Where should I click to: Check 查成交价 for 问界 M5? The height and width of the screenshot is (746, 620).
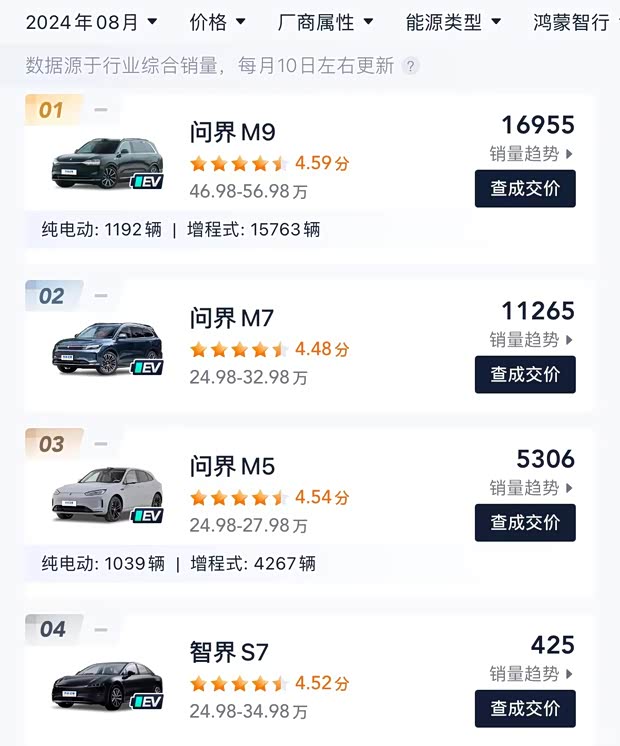click(525, 523)
